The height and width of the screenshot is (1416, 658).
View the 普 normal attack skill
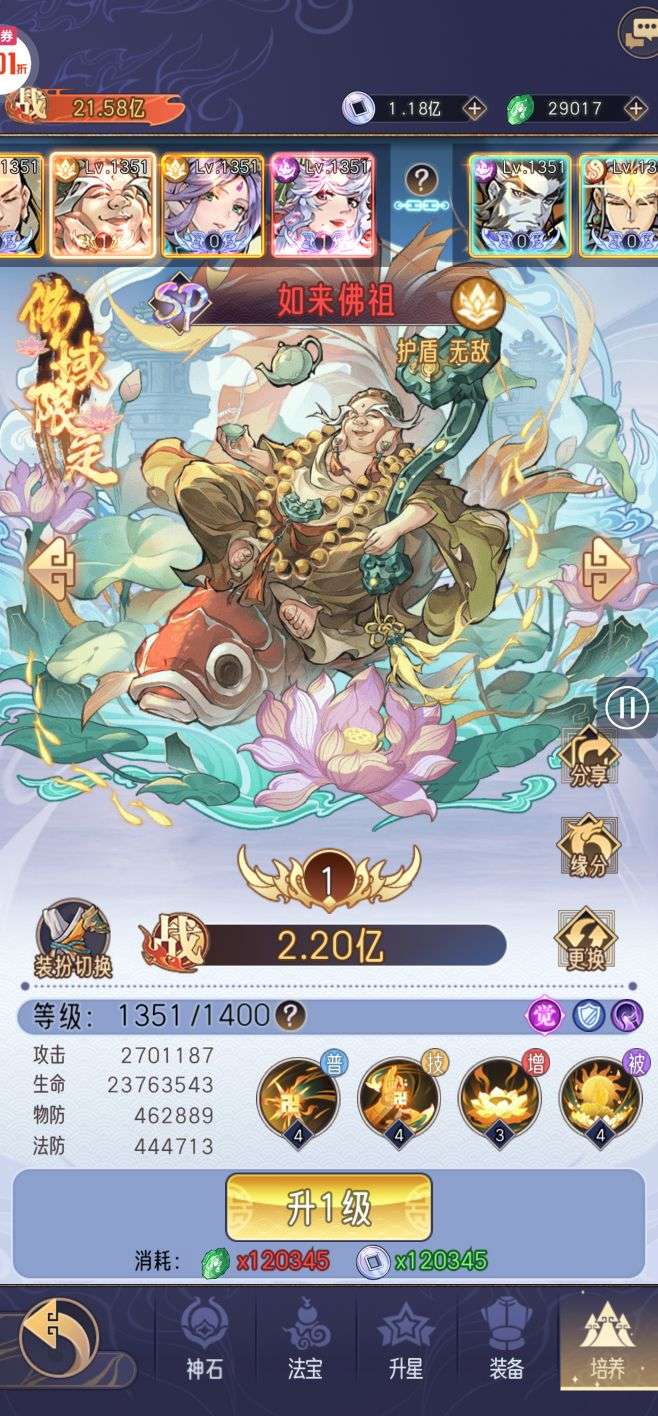[x=298, y=1098]
